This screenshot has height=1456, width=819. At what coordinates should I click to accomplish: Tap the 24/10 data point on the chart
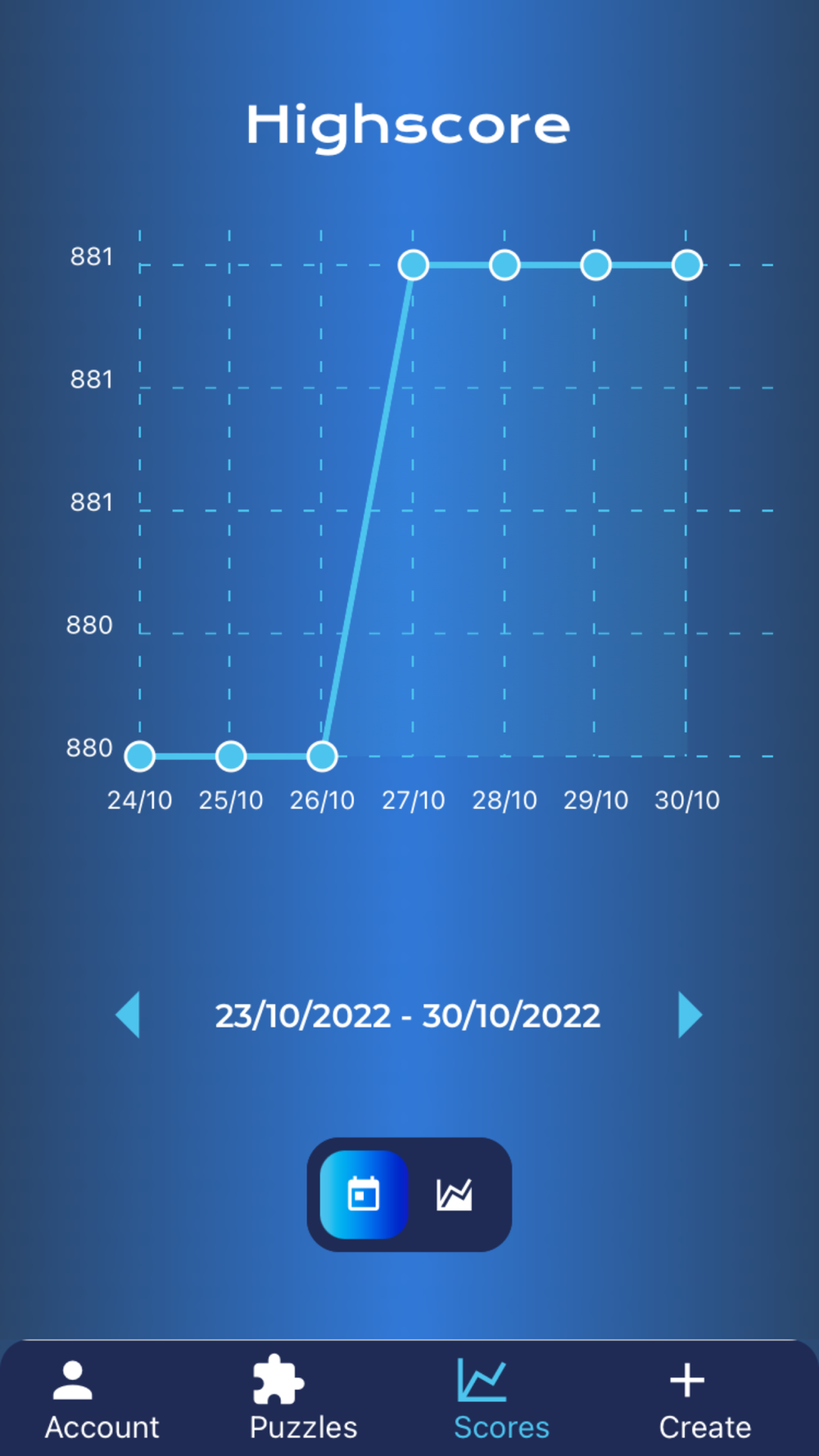pos(140,756)
